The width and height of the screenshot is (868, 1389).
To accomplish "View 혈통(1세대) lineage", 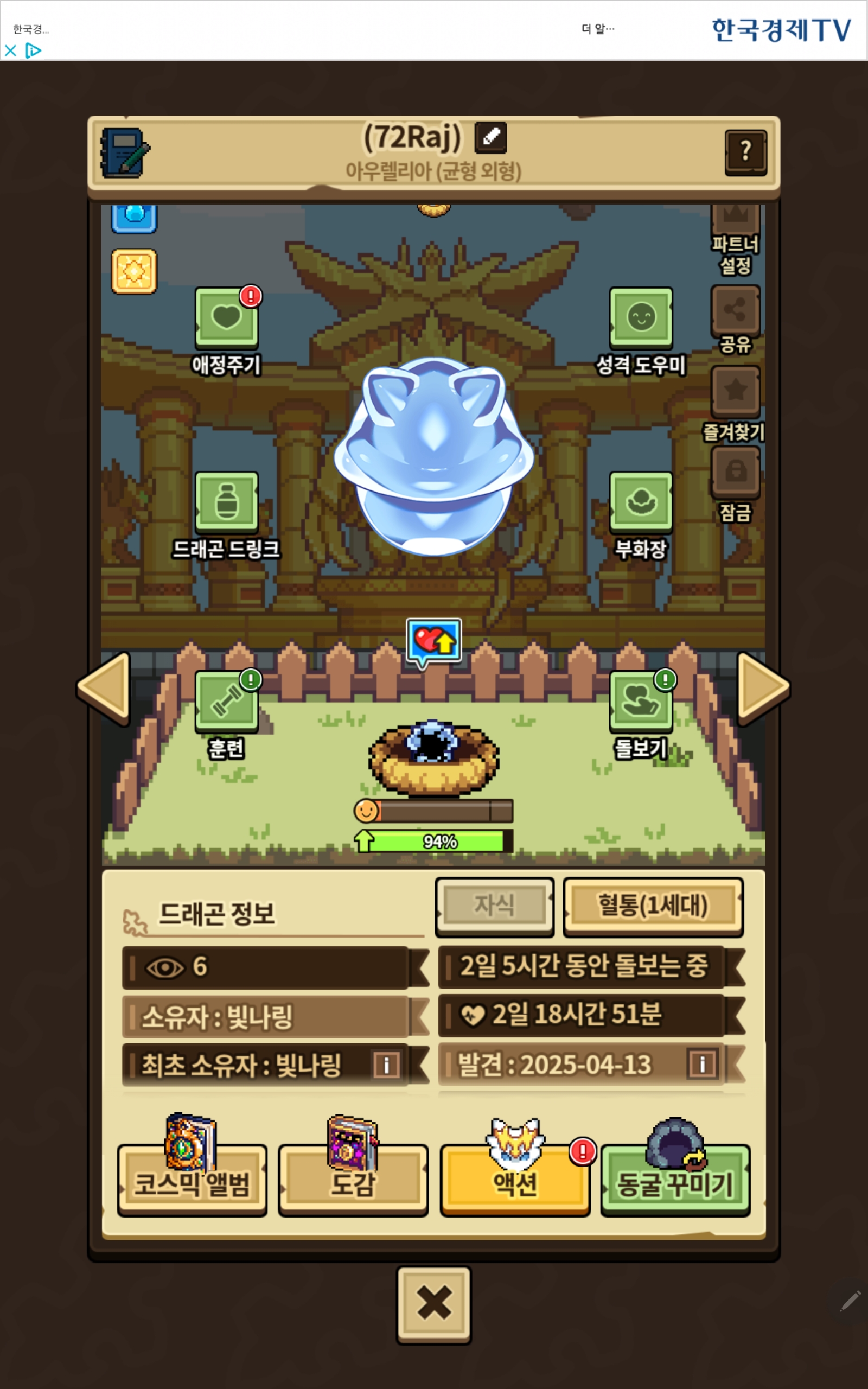I will tap(653, 906).
